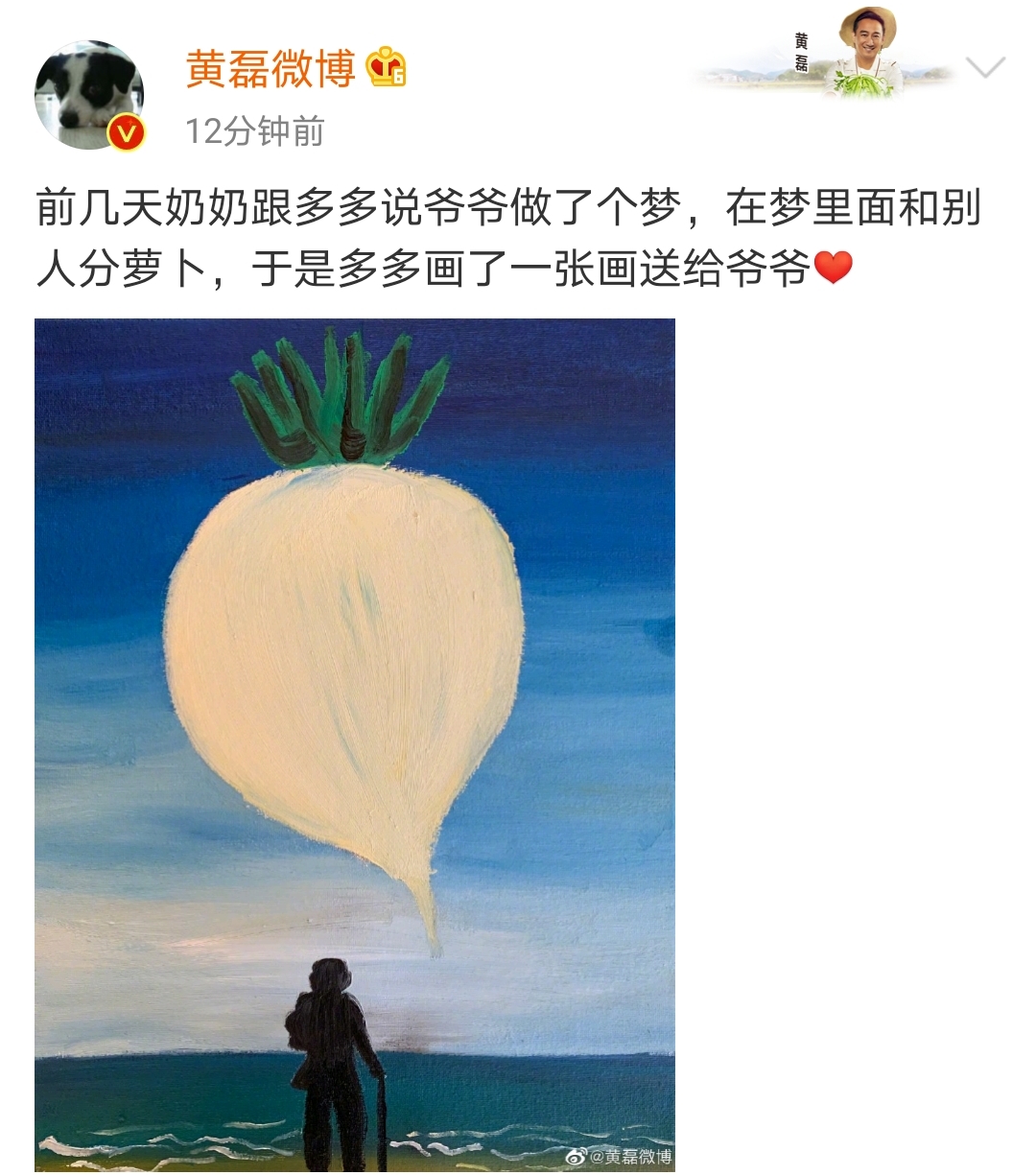This screenshot has height=1175, width=1036.
Task: Open post details via 12分钟前 timestamp
Action: [x=256, y=129]
